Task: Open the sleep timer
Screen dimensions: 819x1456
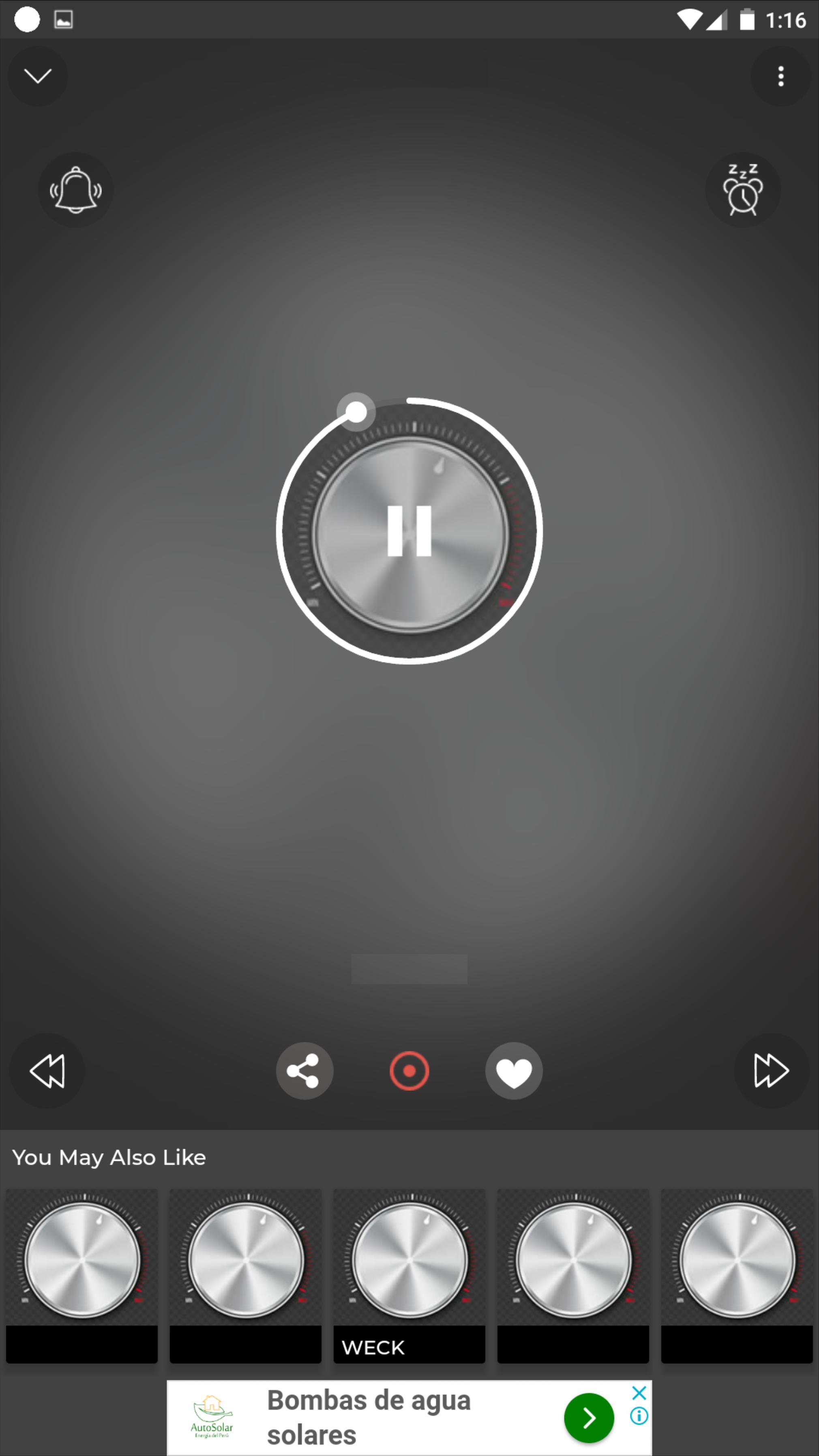Action: pos(743,190)
